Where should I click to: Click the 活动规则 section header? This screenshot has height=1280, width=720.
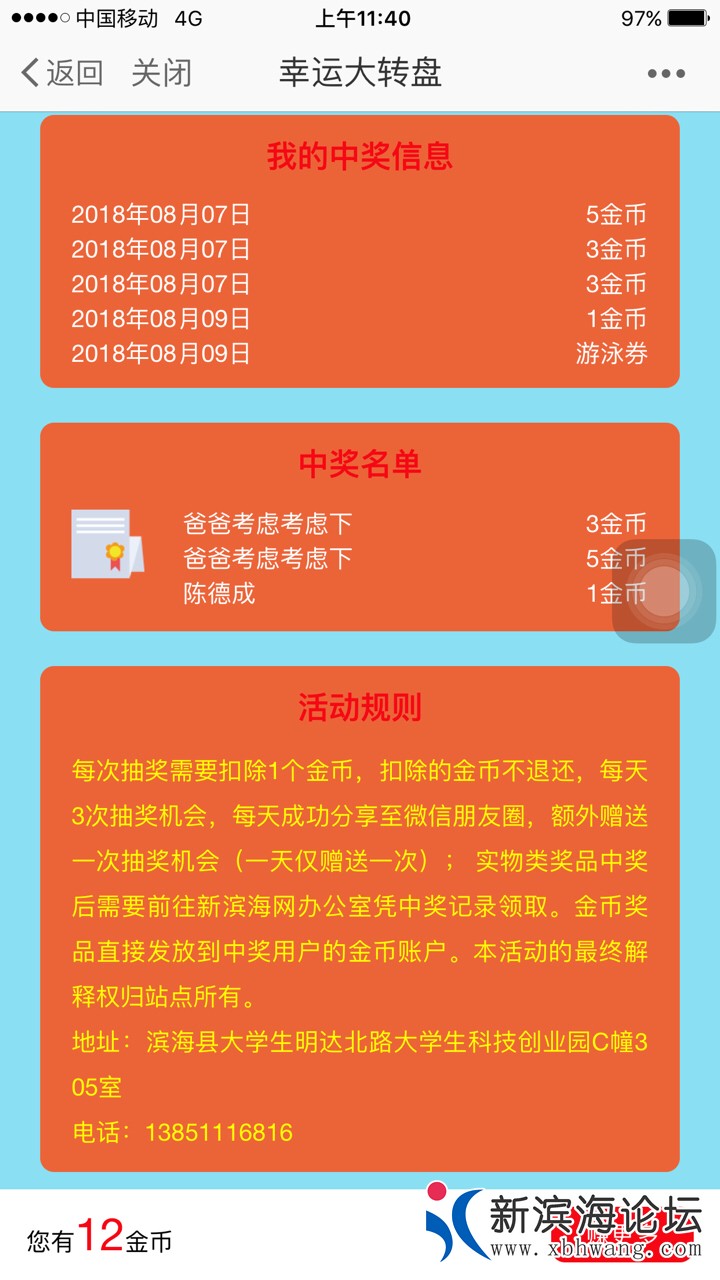[x=360, y=708]
